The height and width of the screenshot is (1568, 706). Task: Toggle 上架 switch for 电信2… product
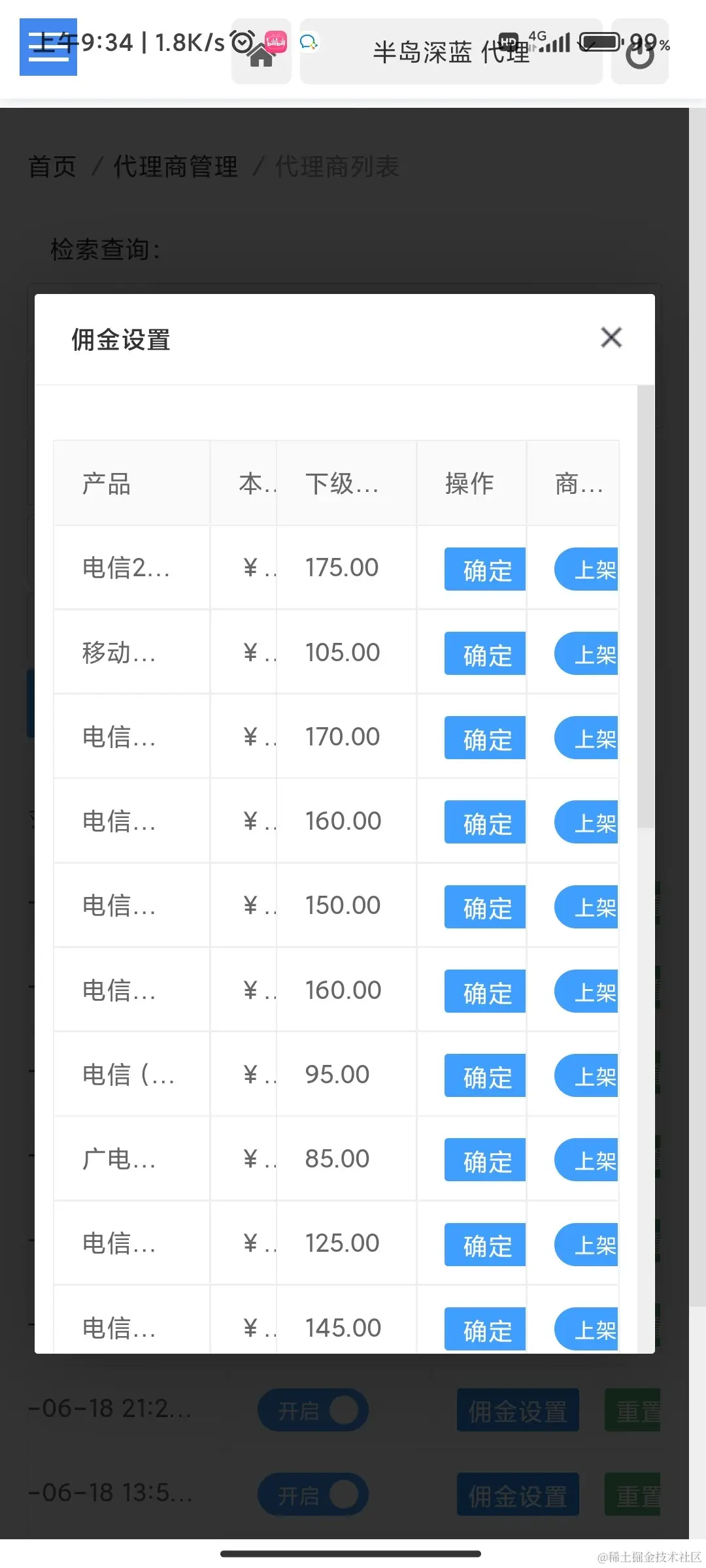coord(586,569)
